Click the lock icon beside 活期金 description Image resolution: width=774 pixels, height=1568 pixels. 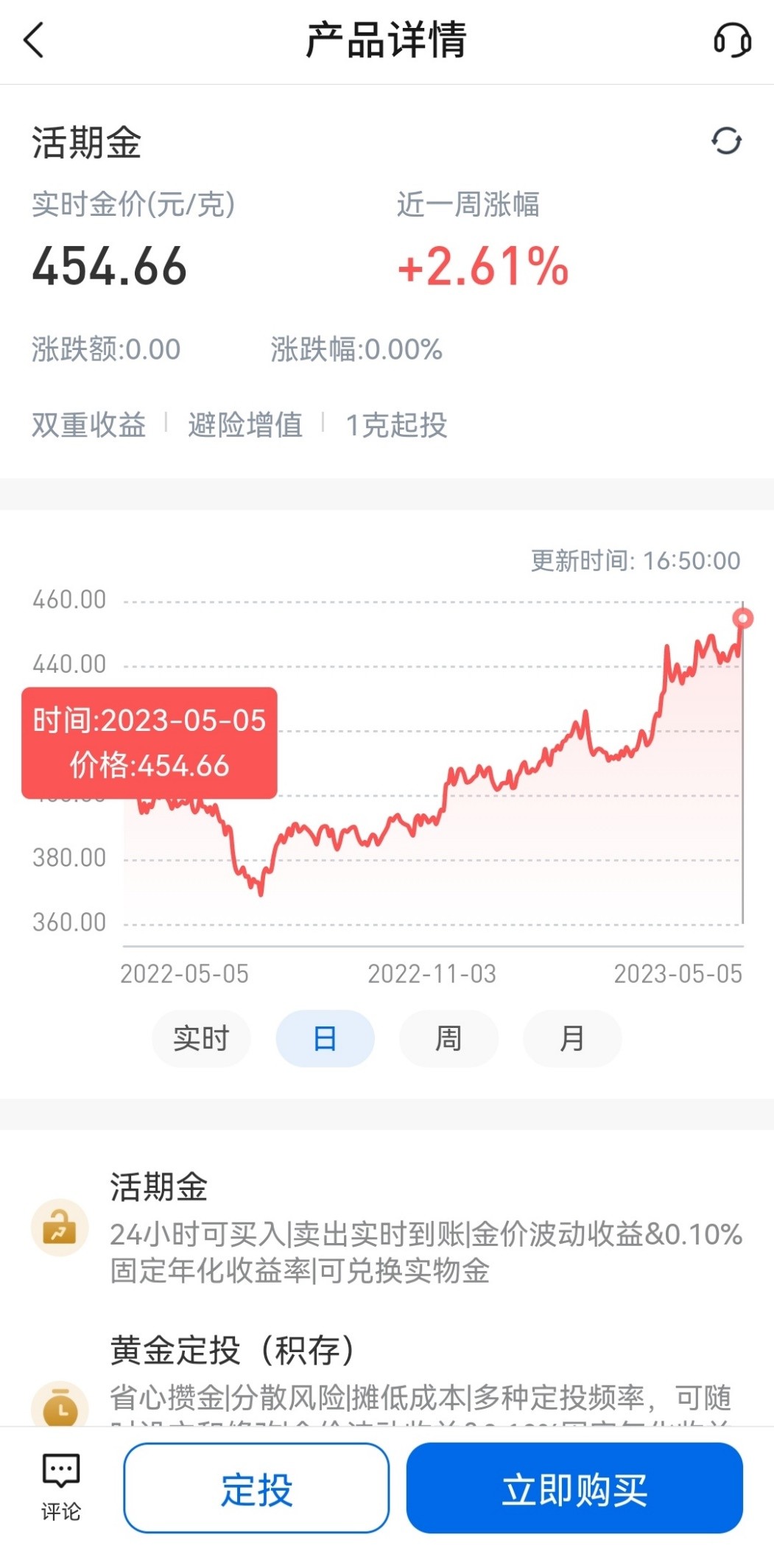tap(60, 1225)
